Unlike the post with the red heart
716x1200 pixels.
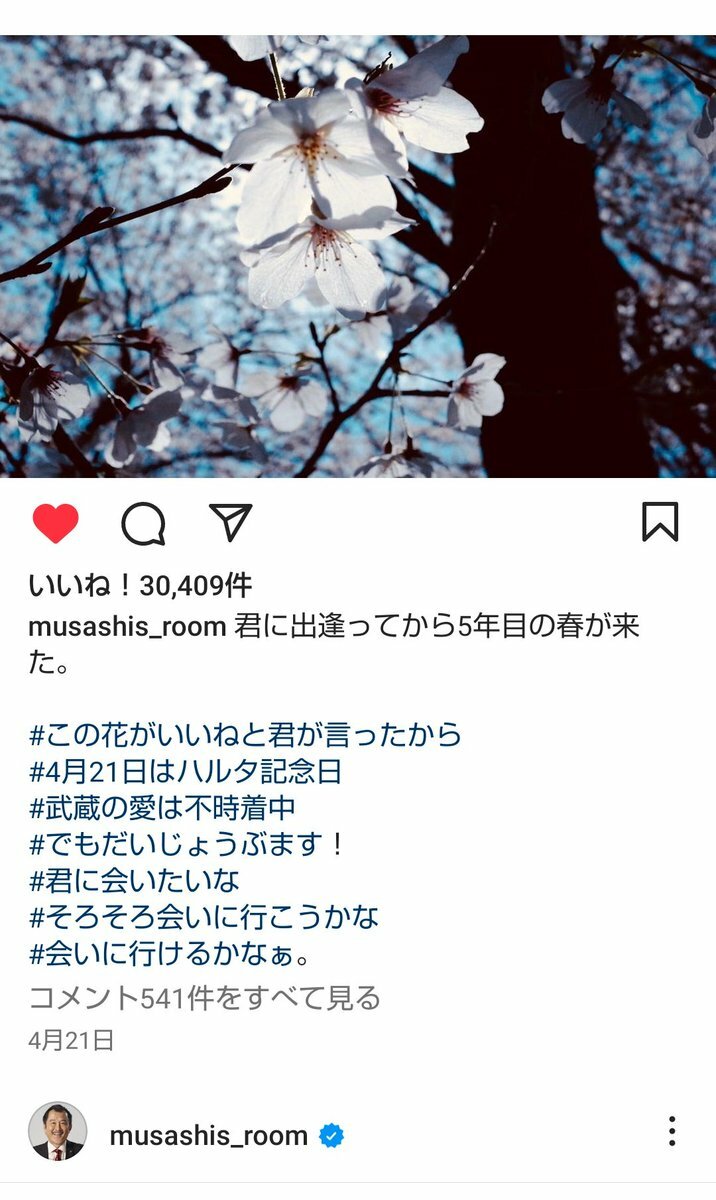(55, 523)
